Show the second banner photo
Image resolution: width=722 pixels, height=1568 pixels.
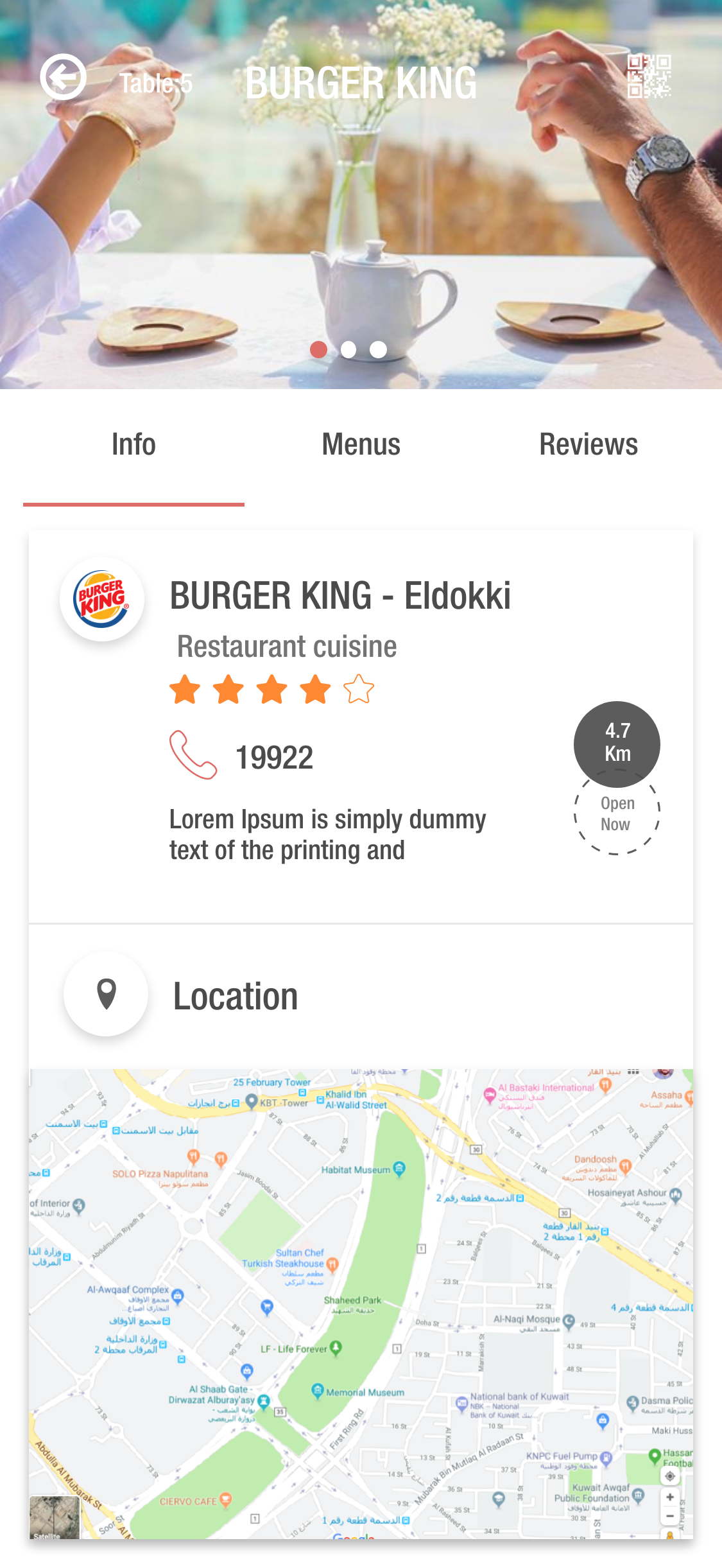pos(348,349)
